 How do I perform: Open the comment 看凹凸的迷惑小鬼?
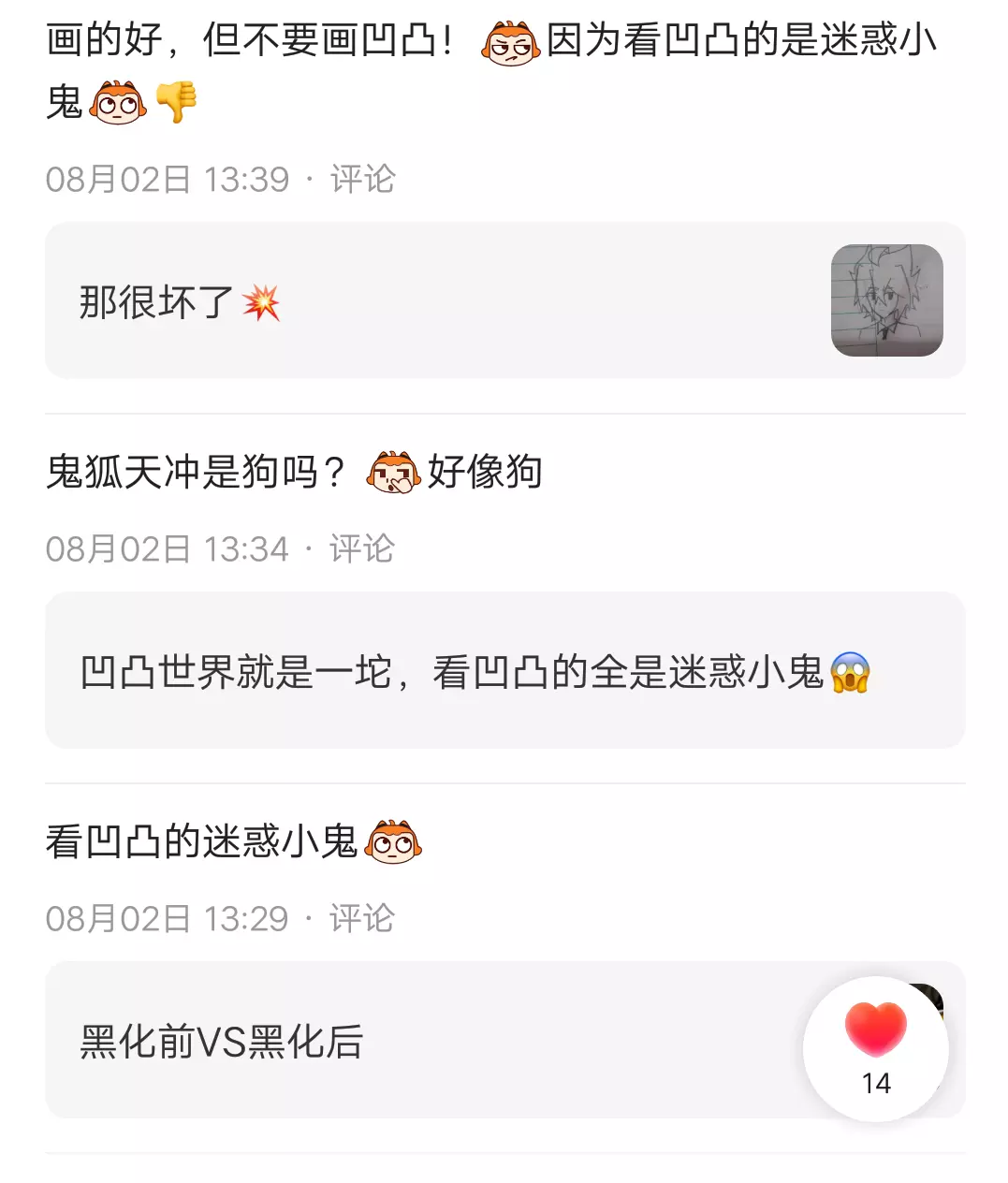(234, 841)
